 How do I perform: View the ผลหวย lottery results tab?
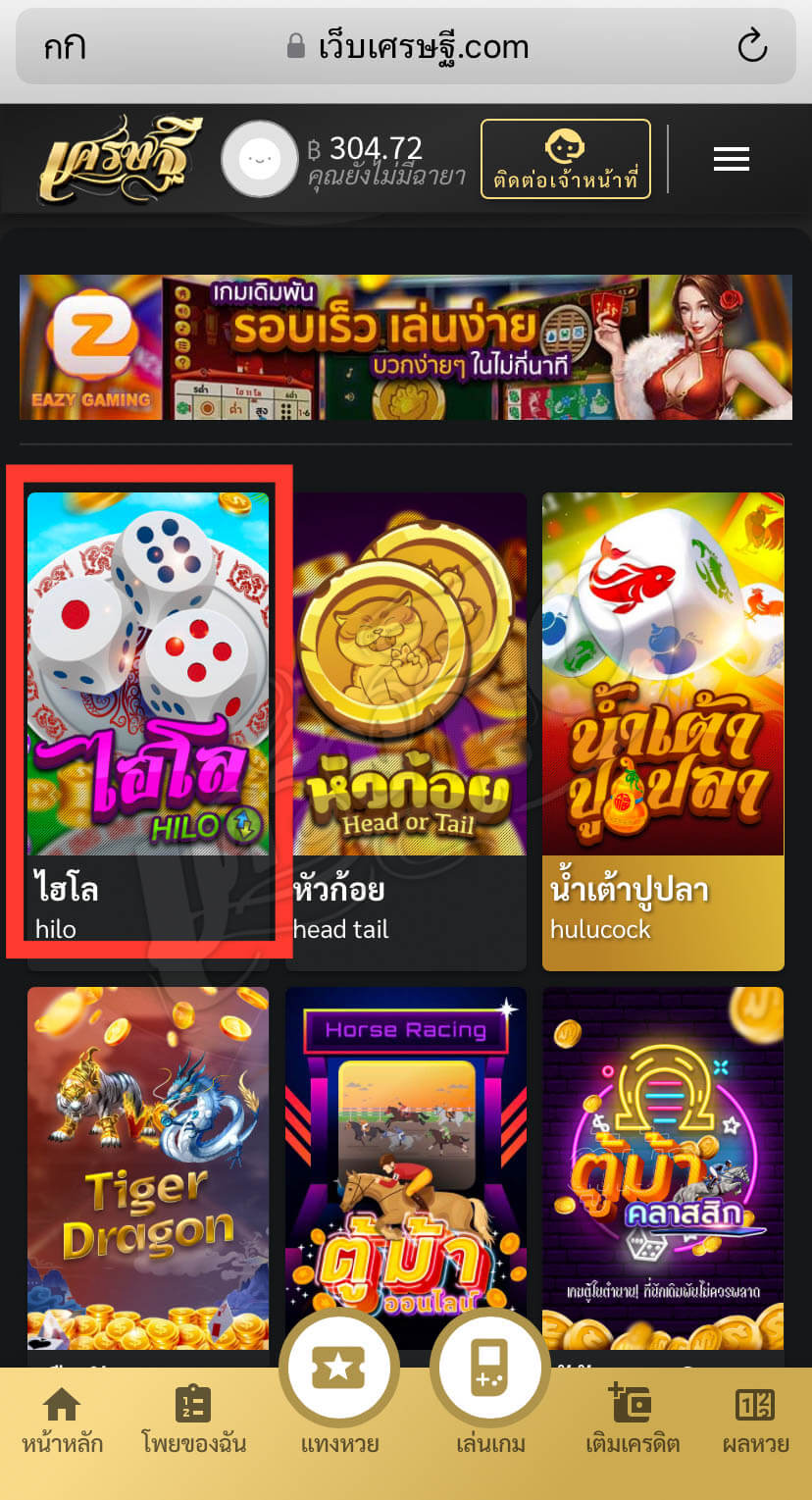click(x=755, y=1421)
